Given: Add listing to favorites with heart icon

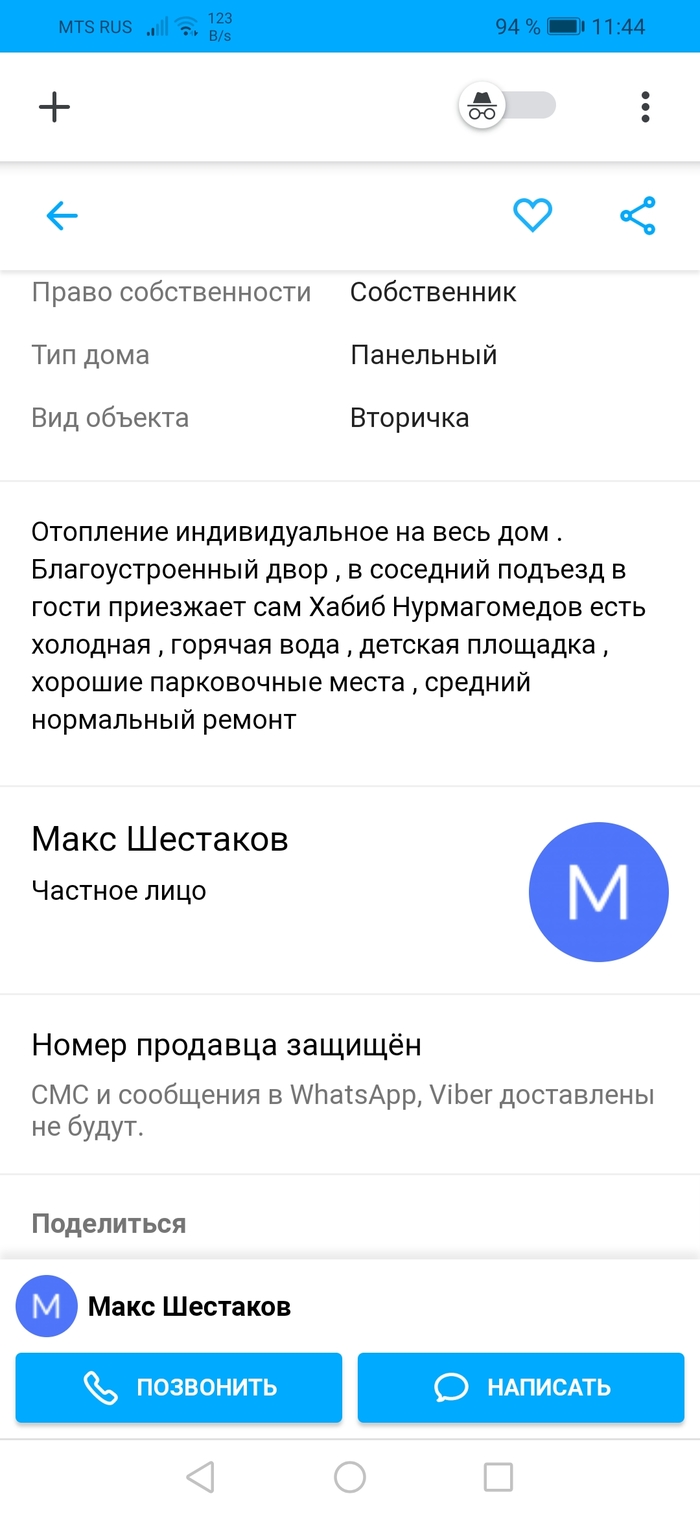Looking at the screenshot, I should (x=532, y=216).
